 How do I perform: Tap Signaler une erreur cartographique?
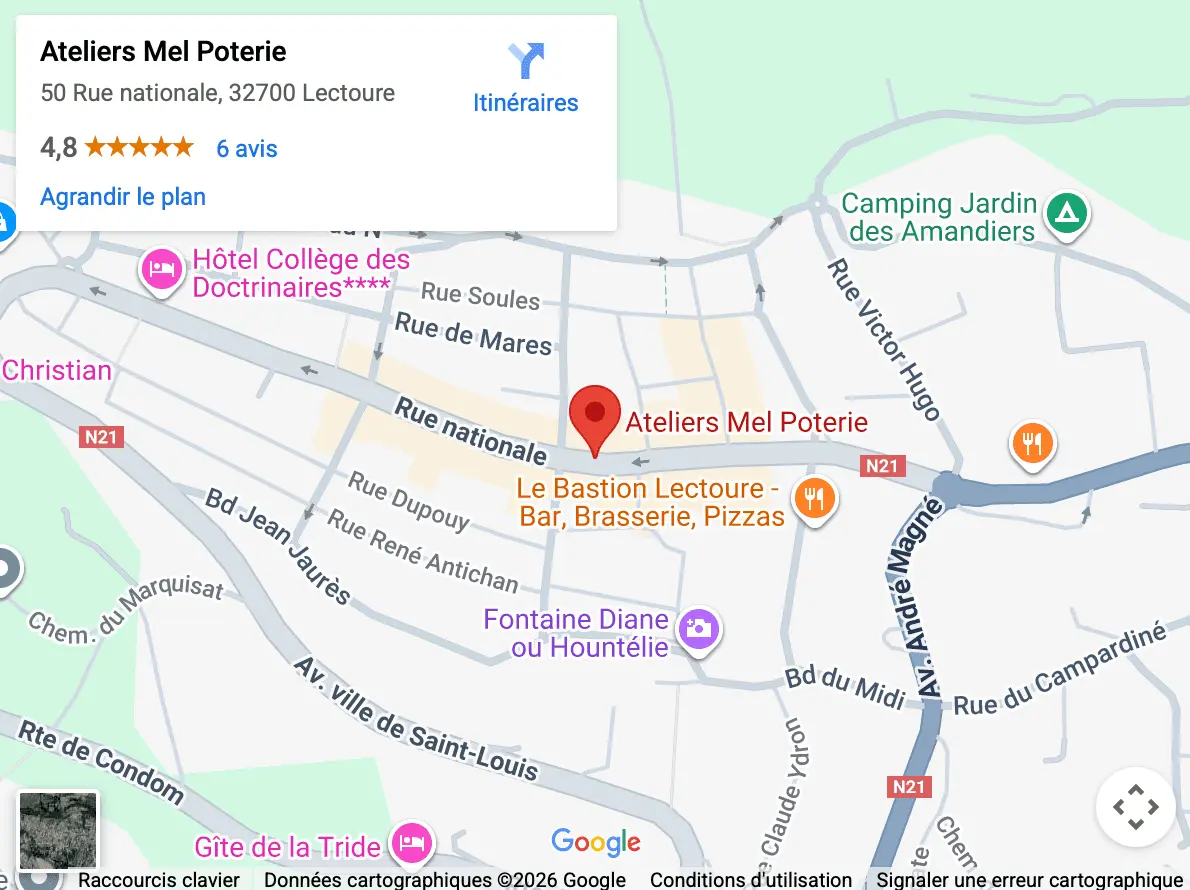pos(1029,880)
